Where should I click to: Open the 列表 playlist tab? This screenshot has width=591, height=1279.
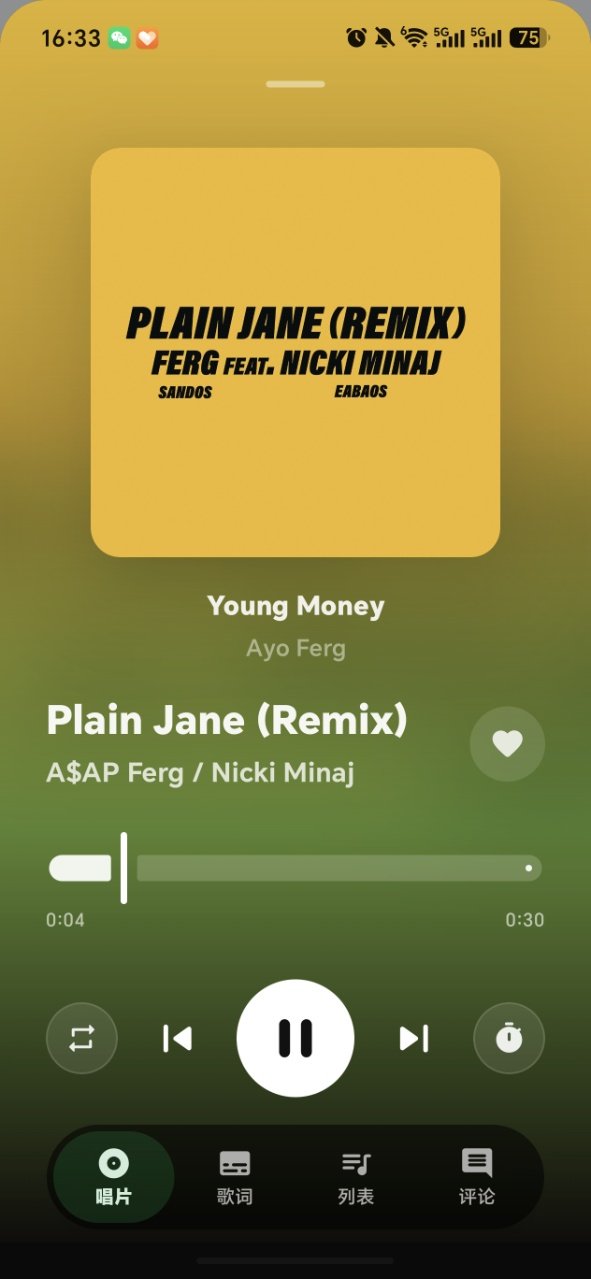(356, 1178)
